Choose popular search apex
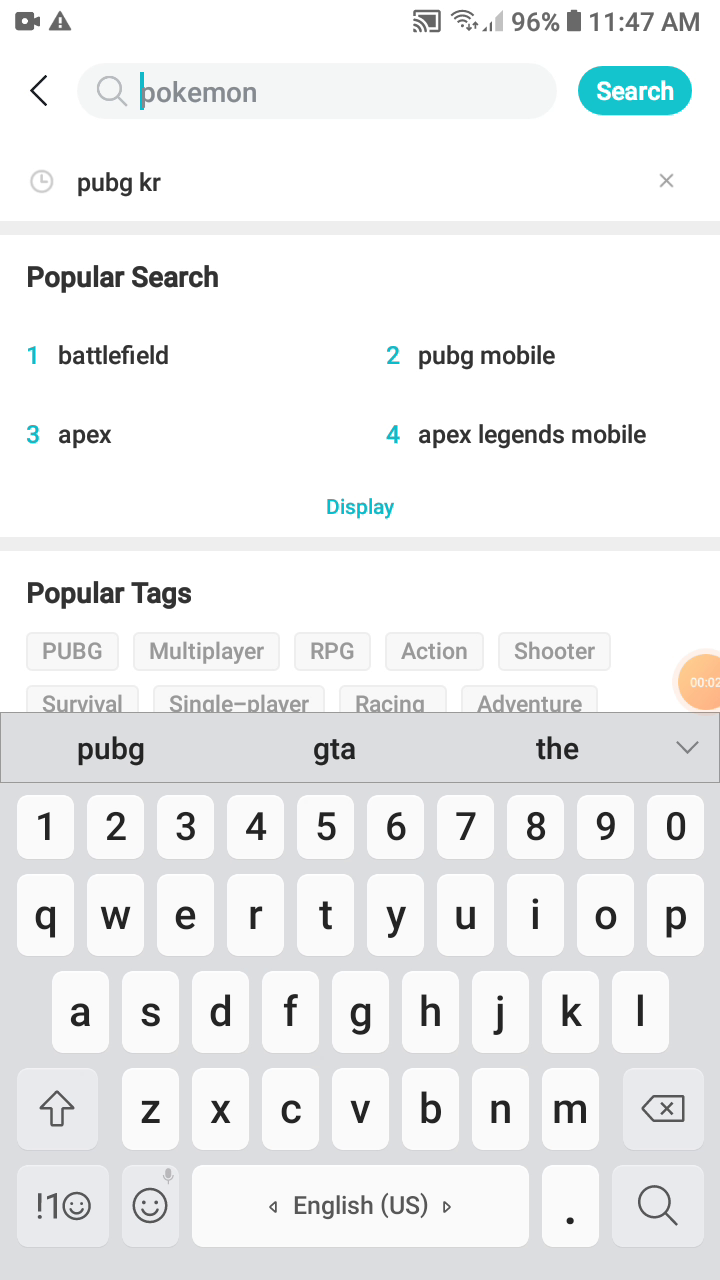720x1280 pixels. 85,435
